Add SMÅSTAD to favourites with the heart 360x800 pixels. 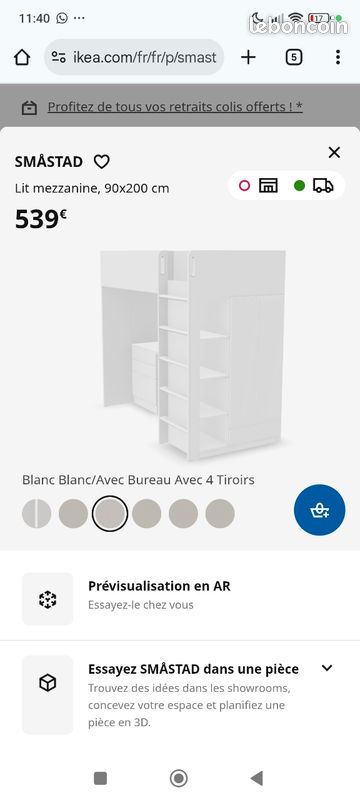pos(101,162)
